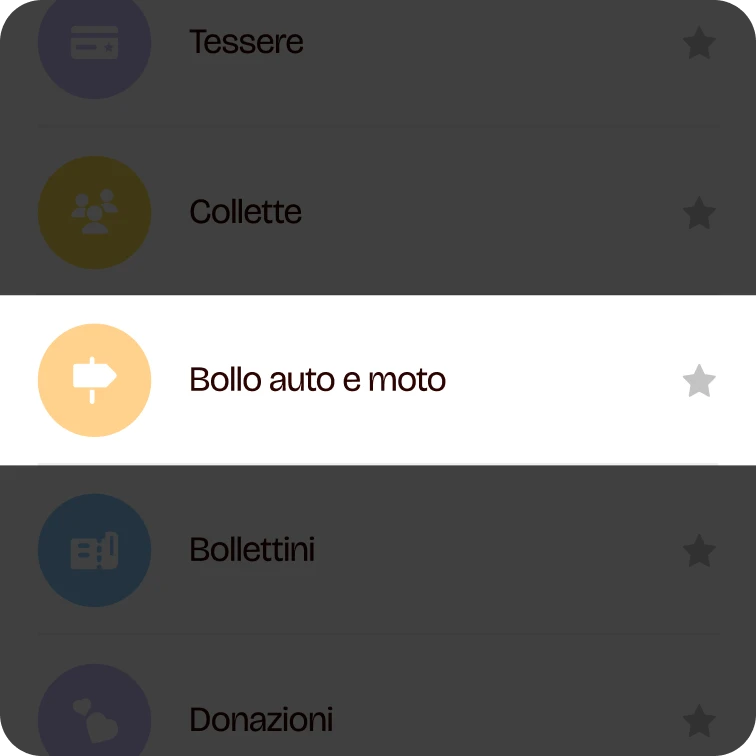Open Bollo auto e moto

[317, 380]
